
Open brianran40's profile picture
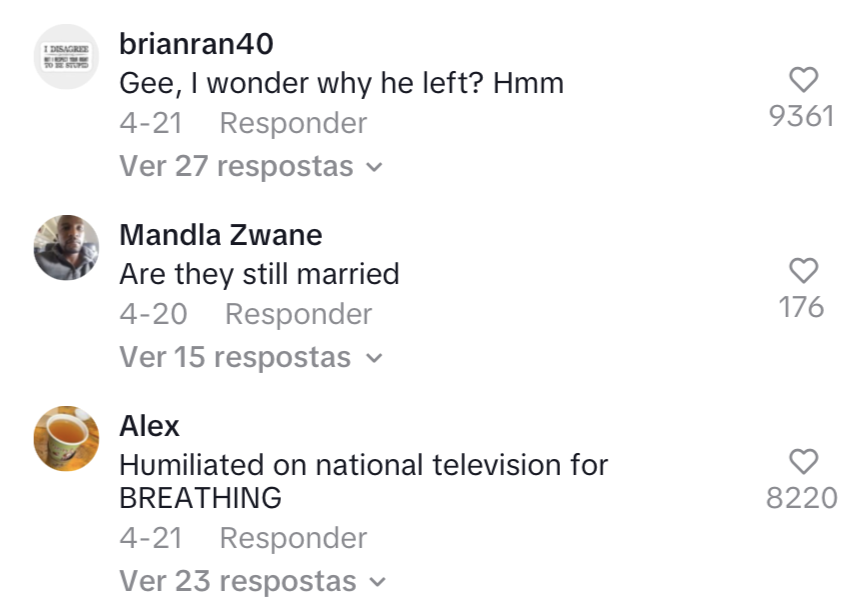coord(66,57)
